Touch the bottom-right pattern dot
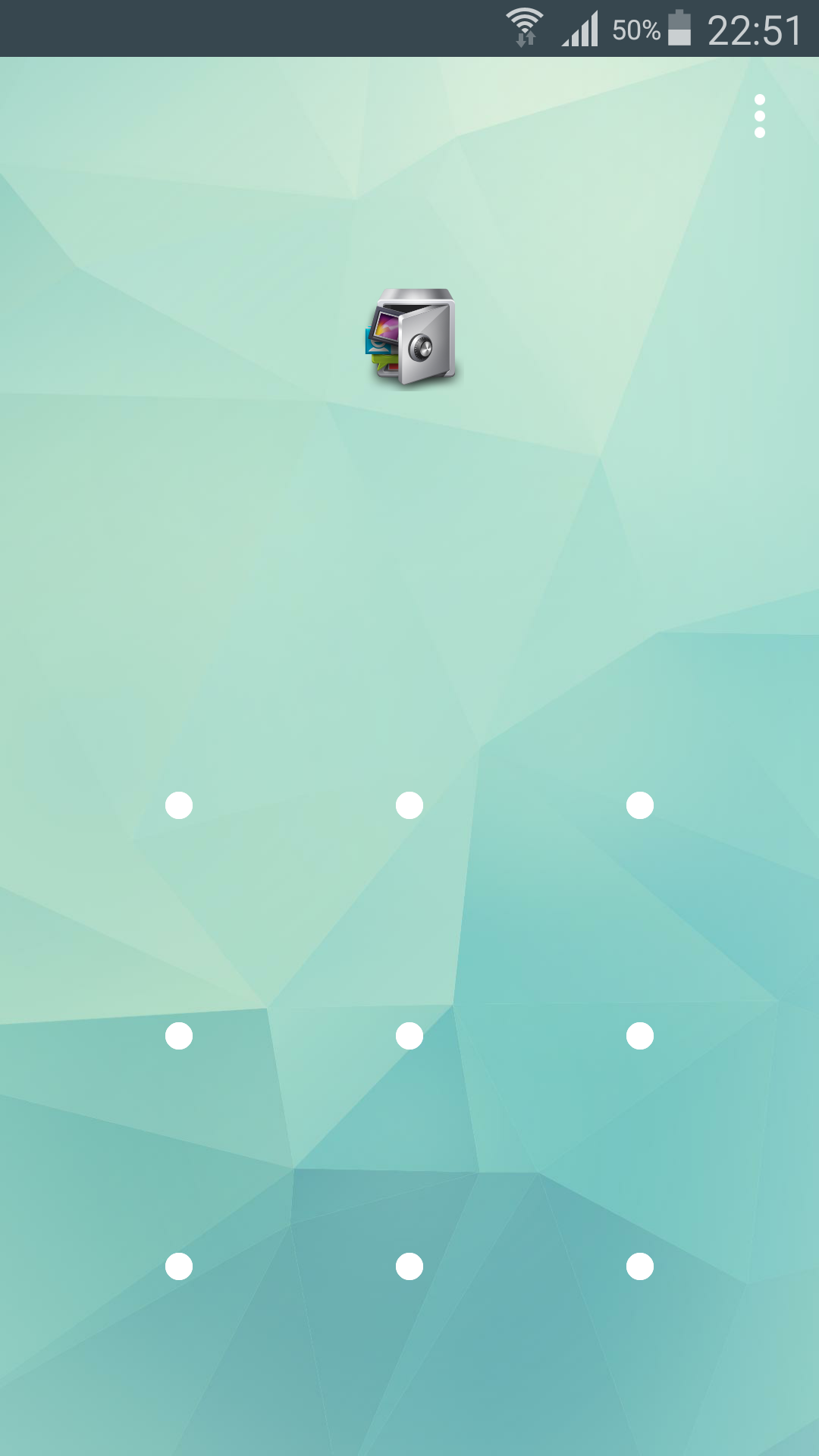This screenshot has width=819, height=1456. point(640,1266)
